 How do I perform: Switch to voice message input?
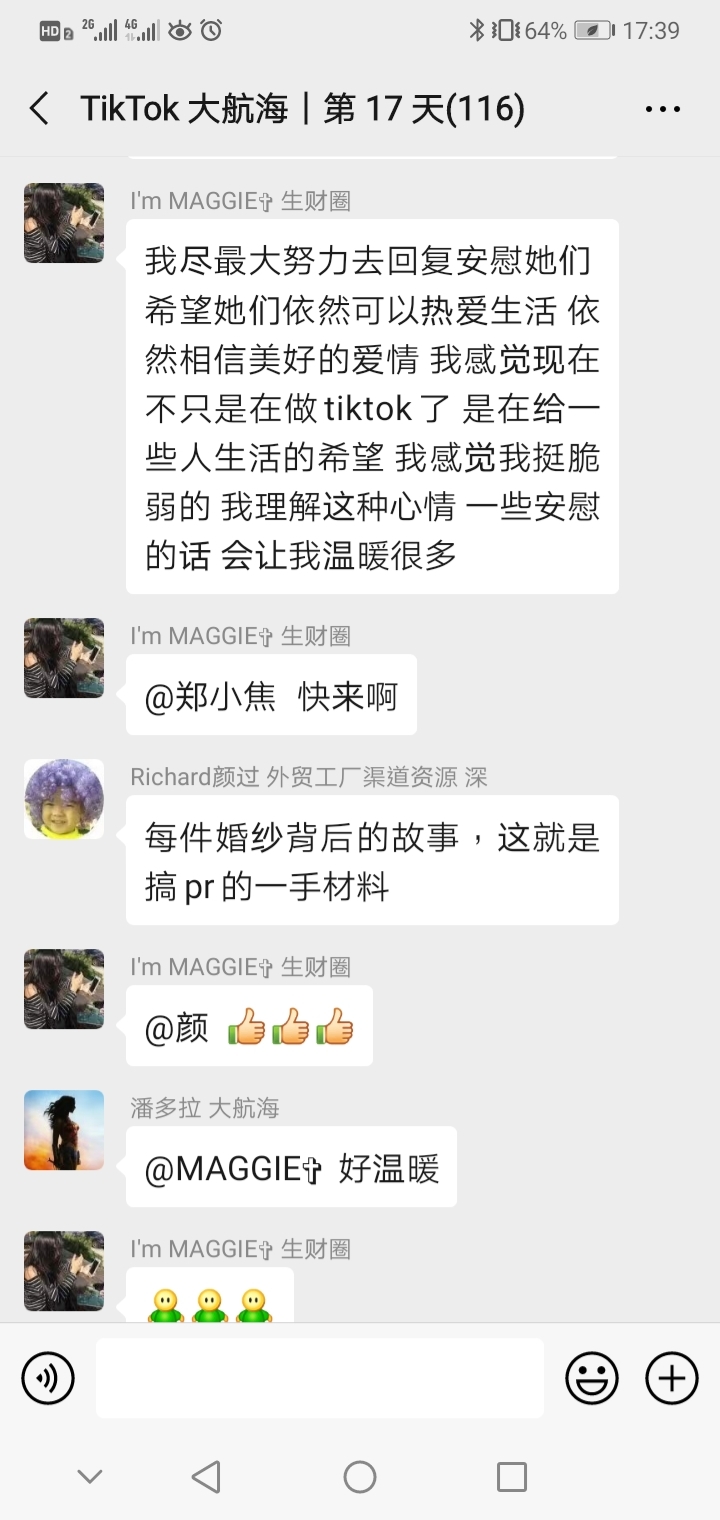click(47, 1378)
